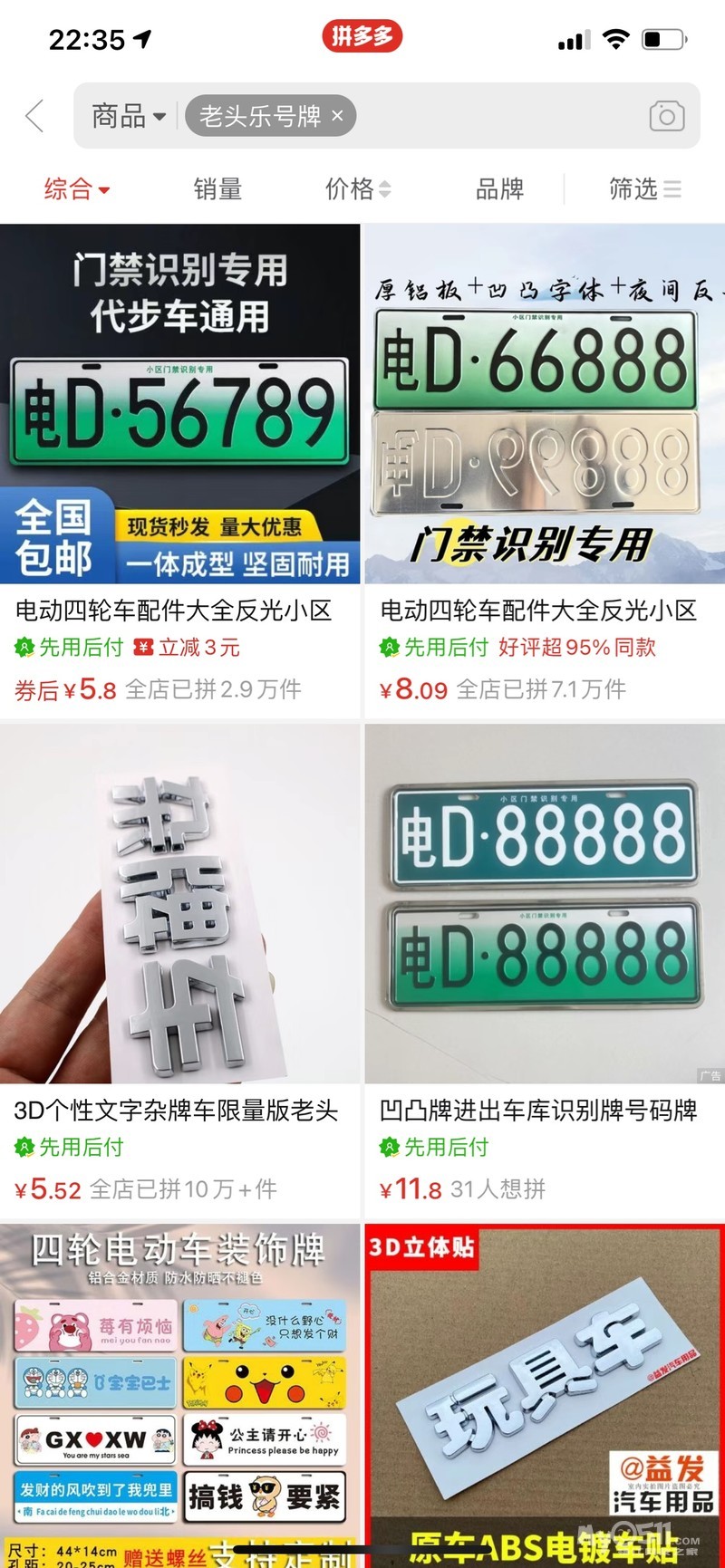This screenshot has width=725, height=1568.
Task: Filter results by 品牌
Action: 499,189
